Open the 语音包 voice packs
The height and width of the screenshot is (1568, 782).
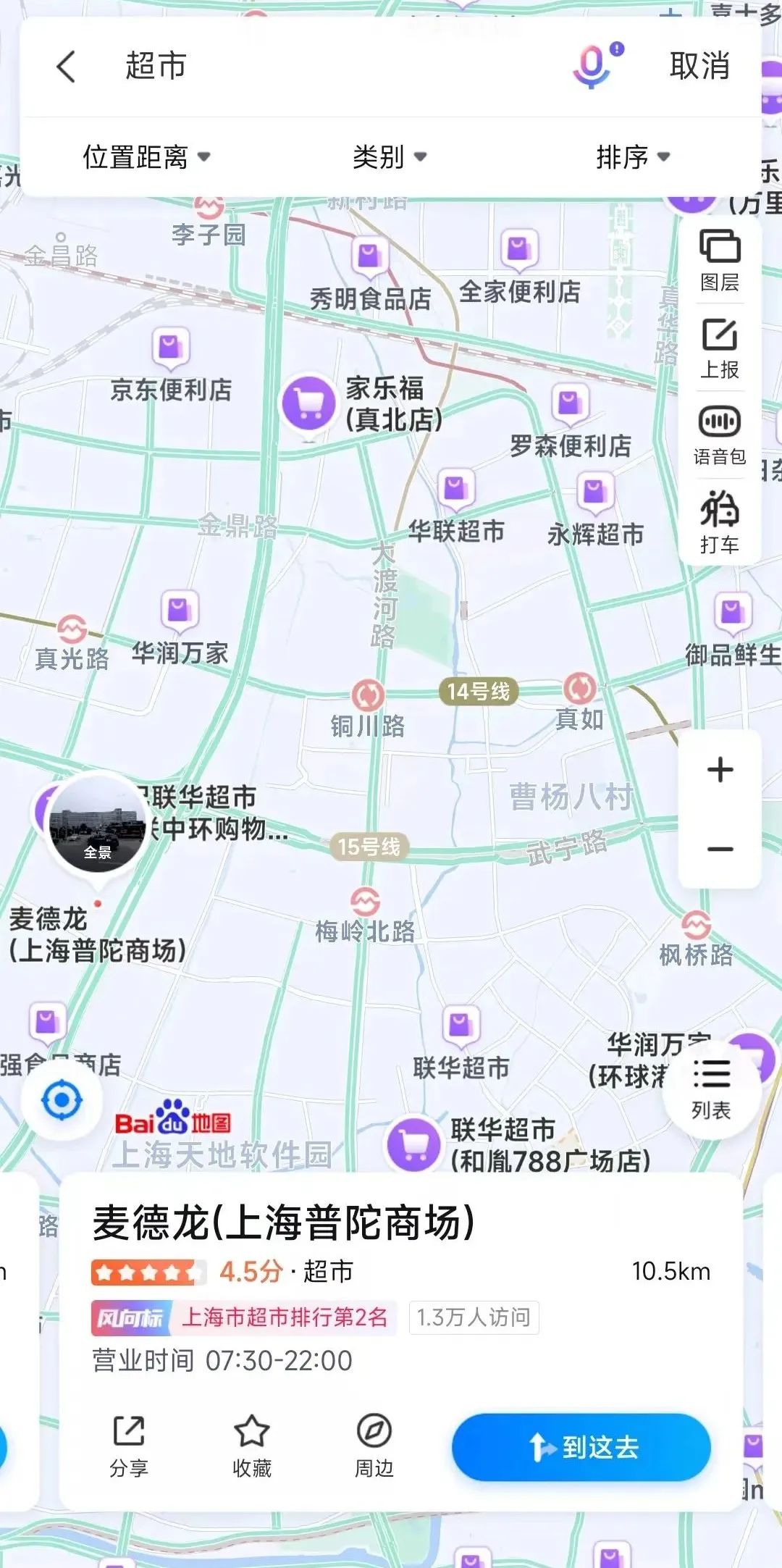[x=720, y=436]
